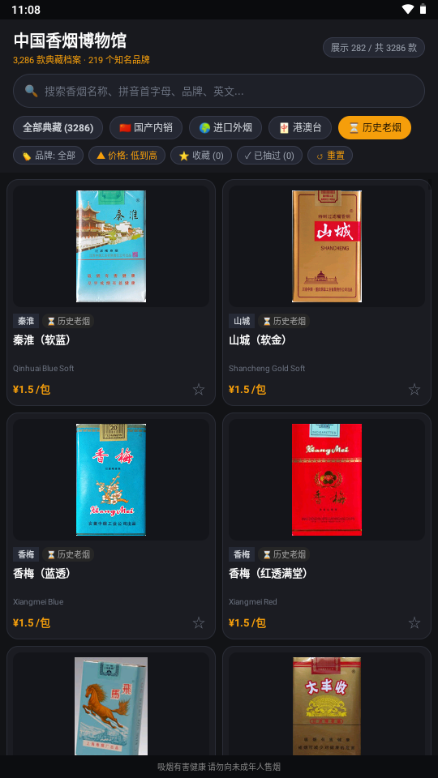The height and width of the screenshot is (778, 438).
Task: Switch to the 国产内销 category
Action: coord(146,128)
